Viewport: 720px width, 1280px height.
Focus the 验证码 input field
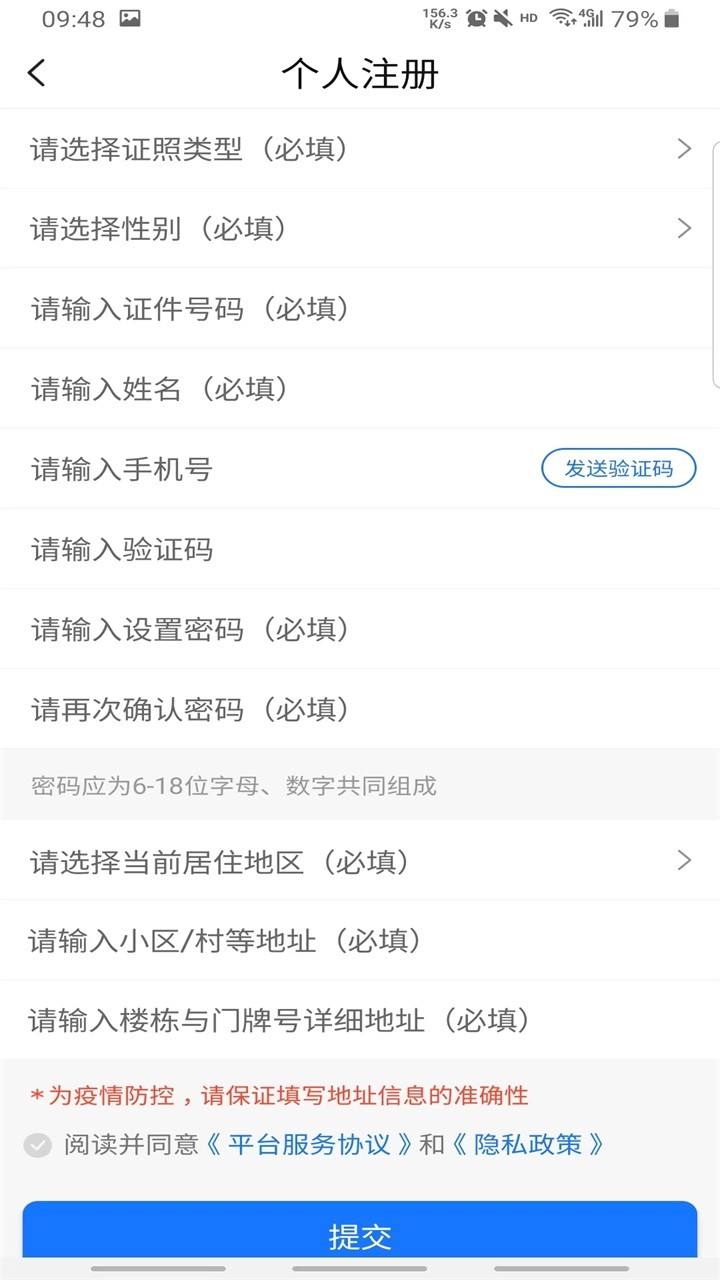(360, 549)
